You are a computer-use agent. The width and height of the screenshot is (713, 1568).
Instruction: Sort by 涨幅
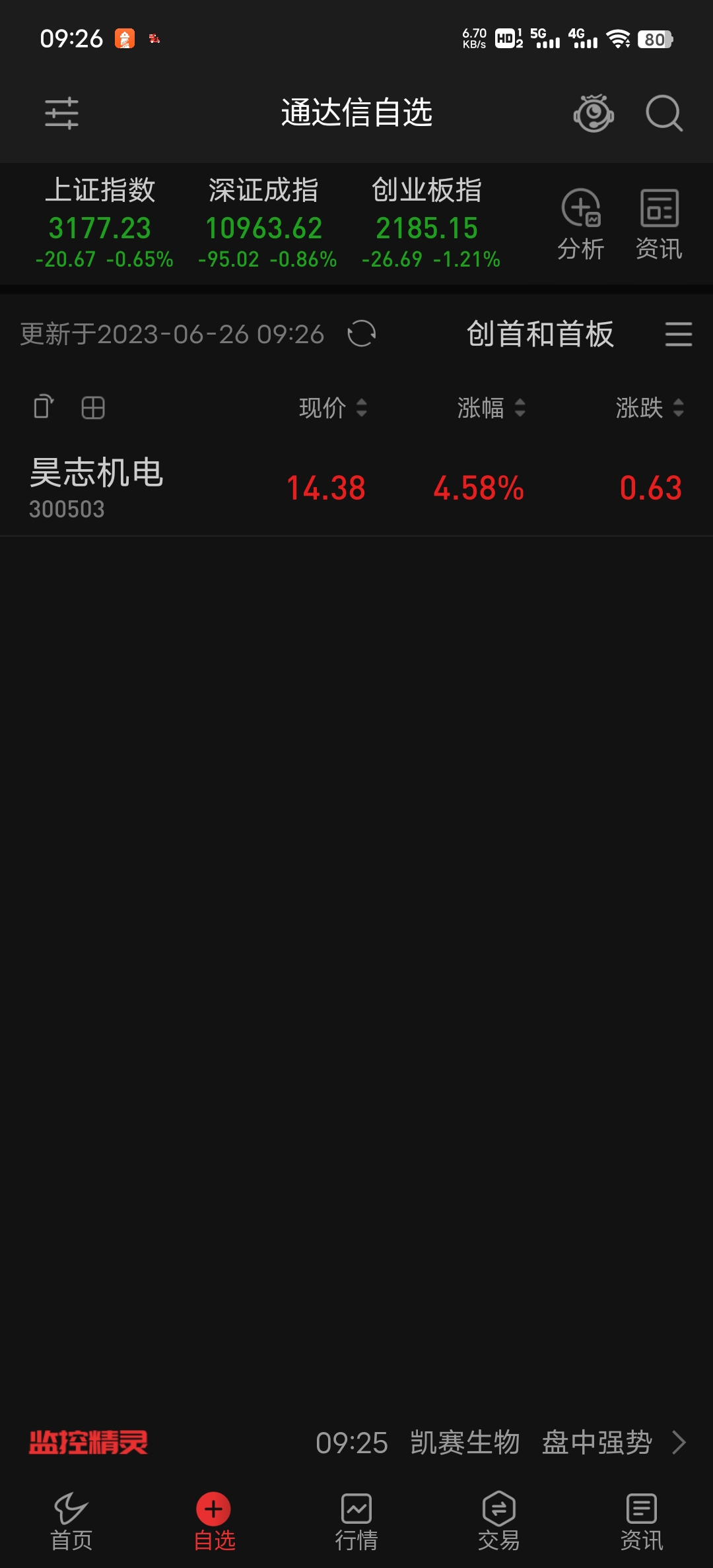click(x=491, y=408)
